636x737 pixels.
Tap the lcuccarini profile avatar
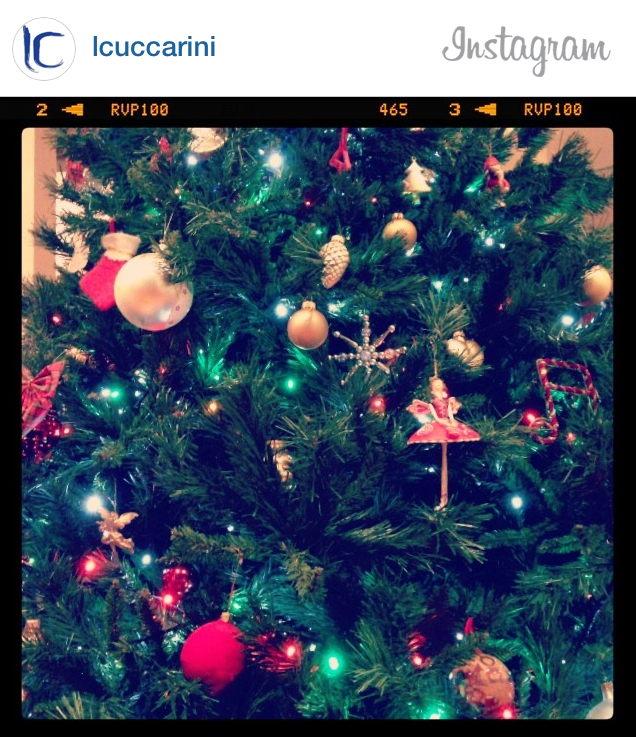click(x=44, y=48)
